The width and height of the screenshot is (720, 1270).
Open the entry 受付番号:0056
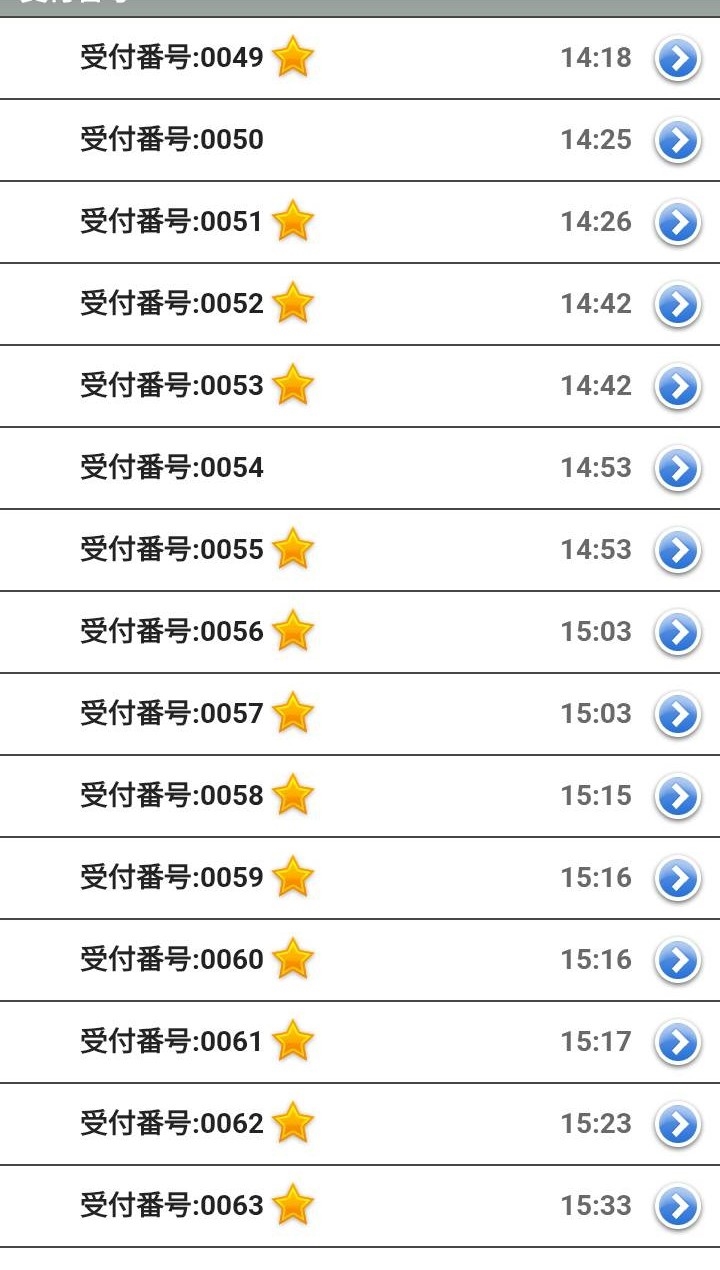pos(360,633)
